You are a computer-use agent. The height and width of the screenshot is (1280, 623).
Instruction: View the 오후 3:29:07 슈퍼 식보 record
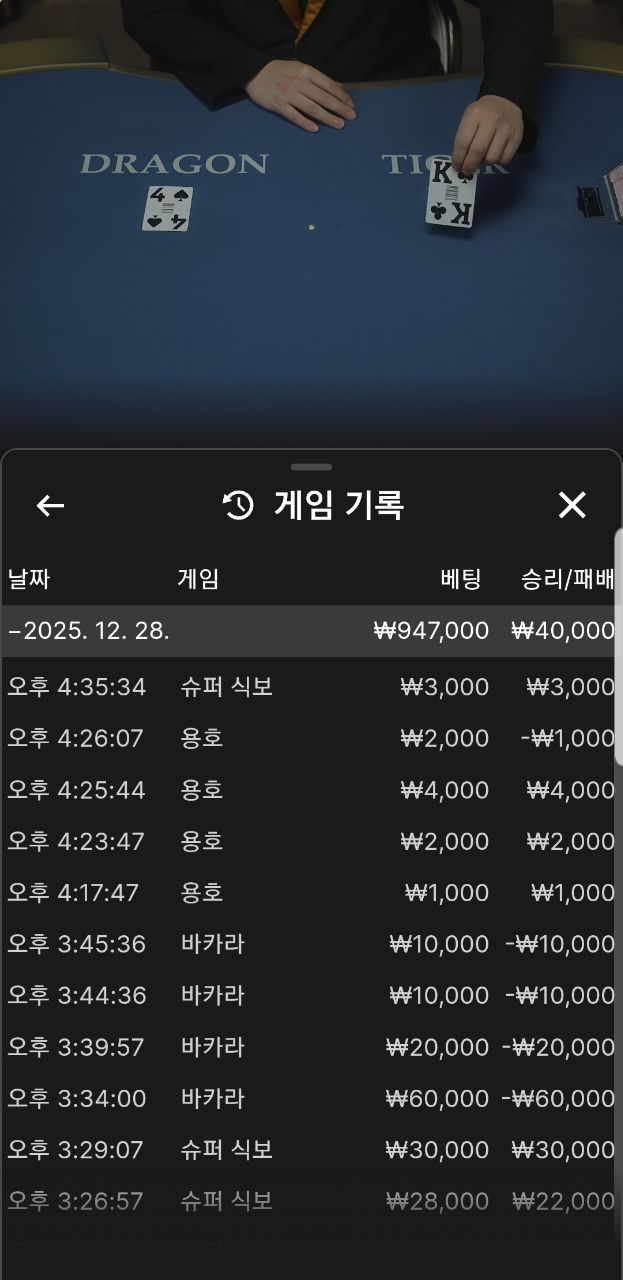click(310, 1150)
